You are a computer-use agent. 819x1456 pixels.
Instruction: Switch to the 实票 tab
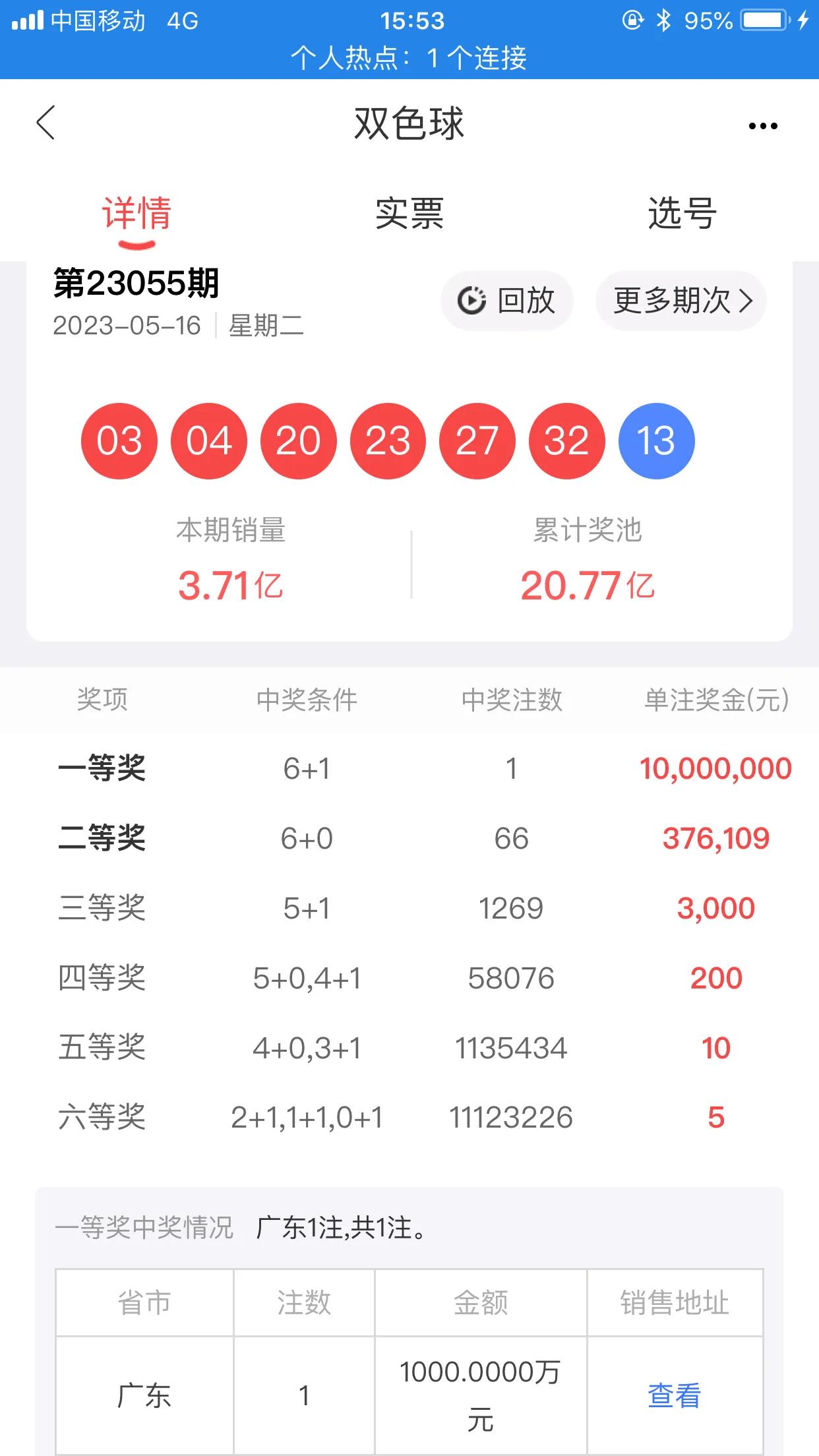coord(409,214)
